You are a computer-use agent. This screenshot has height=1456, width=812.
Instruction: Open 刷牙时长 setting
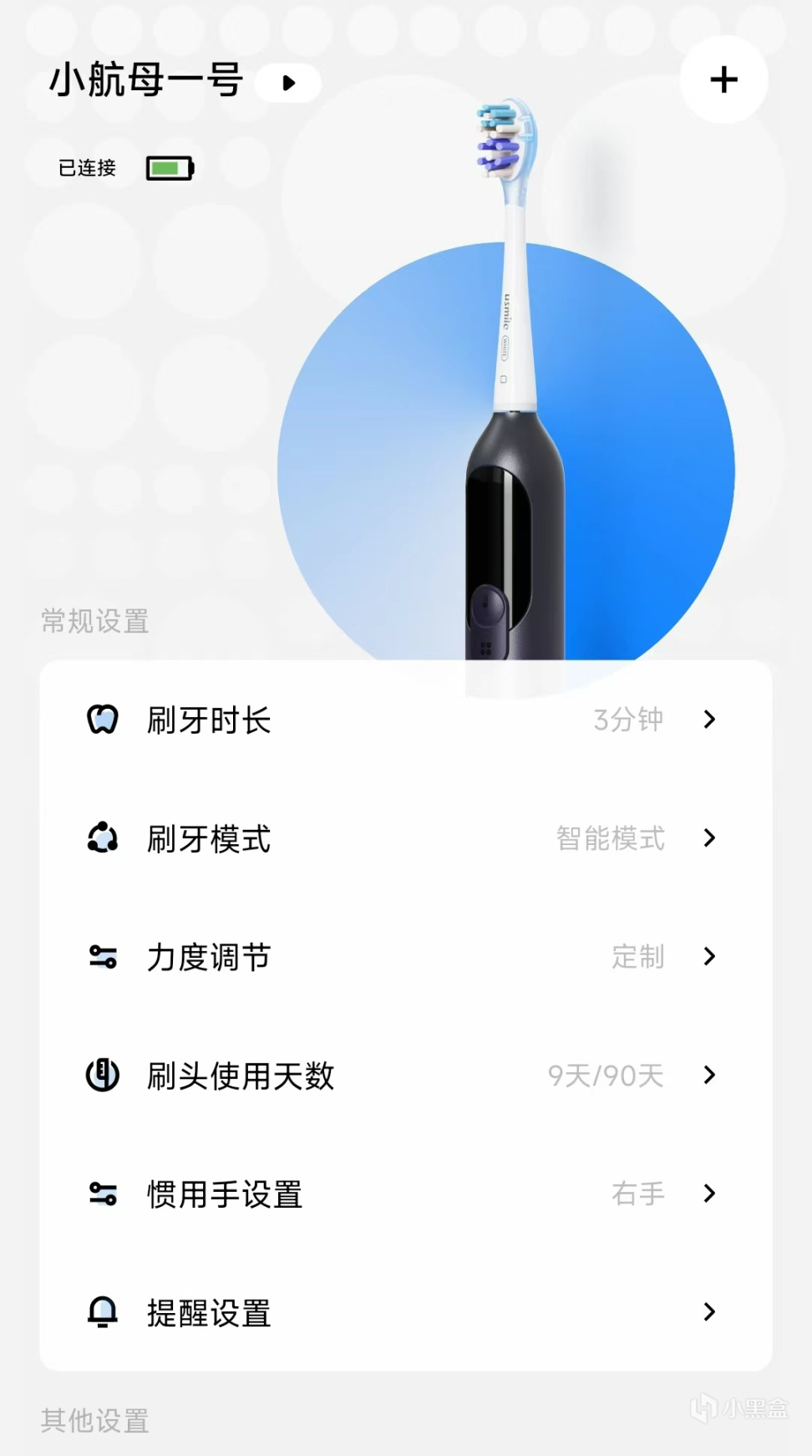coord(406,720)
